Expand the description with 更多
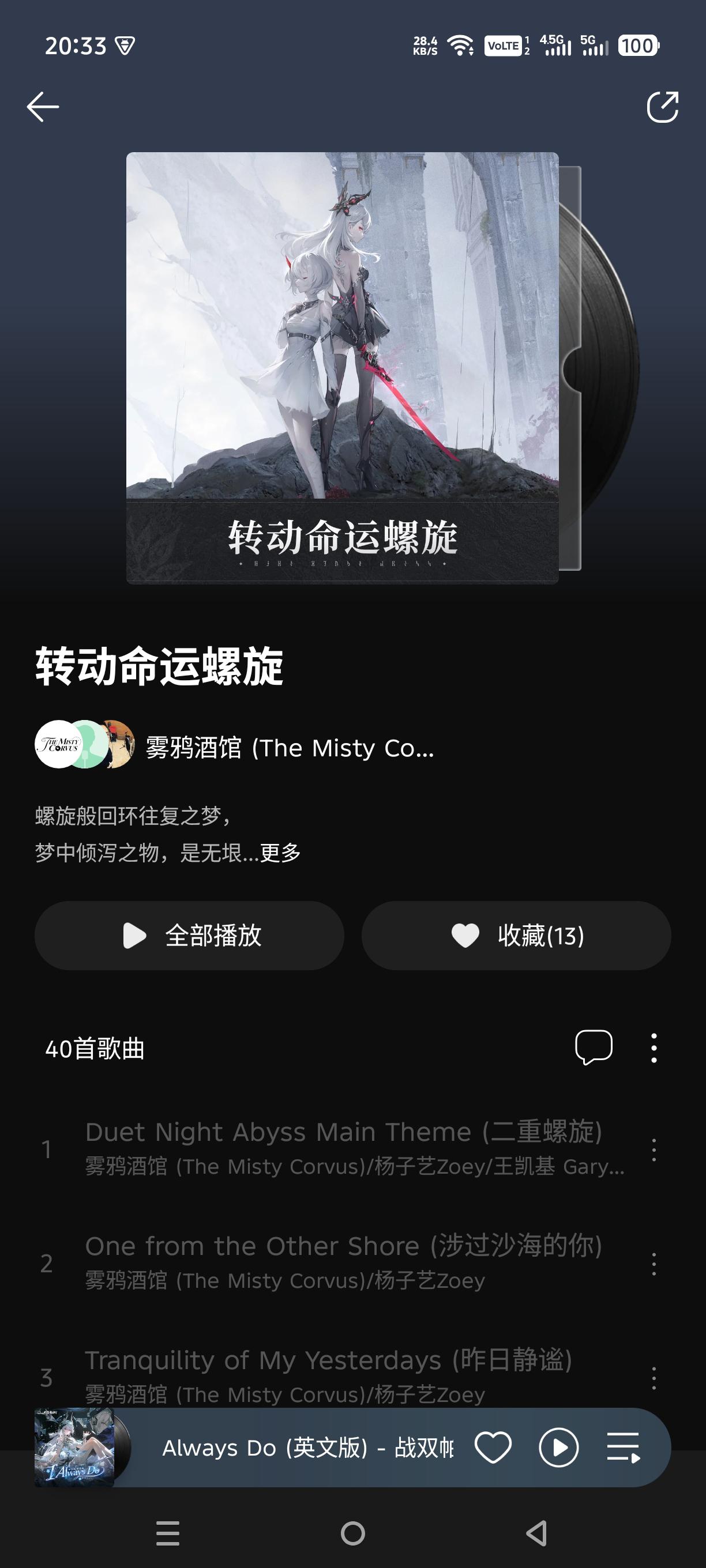 tap(280, 853)
